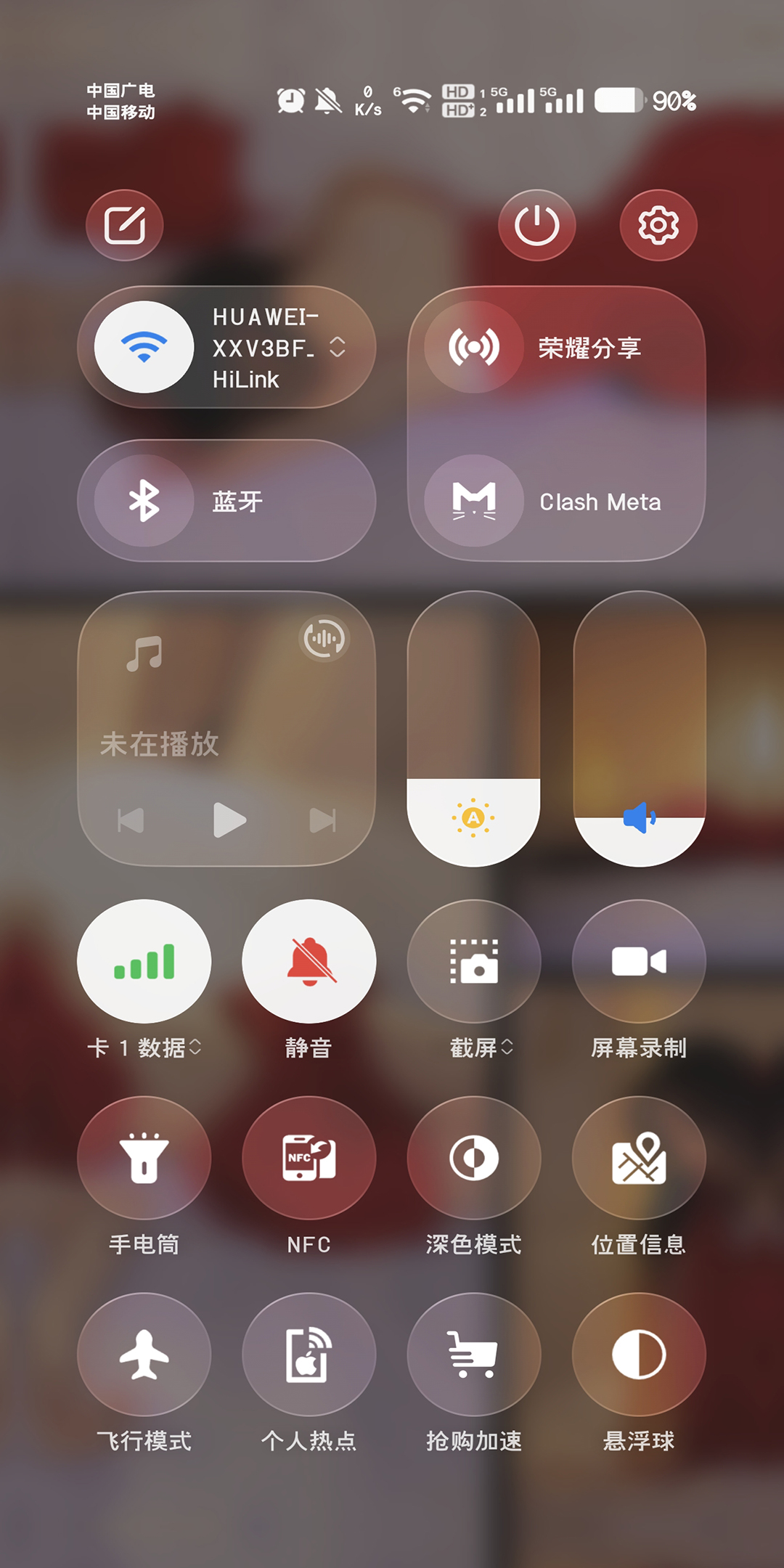Switch on 飞行模式 airplane mode
This screenshot has height=1568, width=784.
coord(144,1355)
